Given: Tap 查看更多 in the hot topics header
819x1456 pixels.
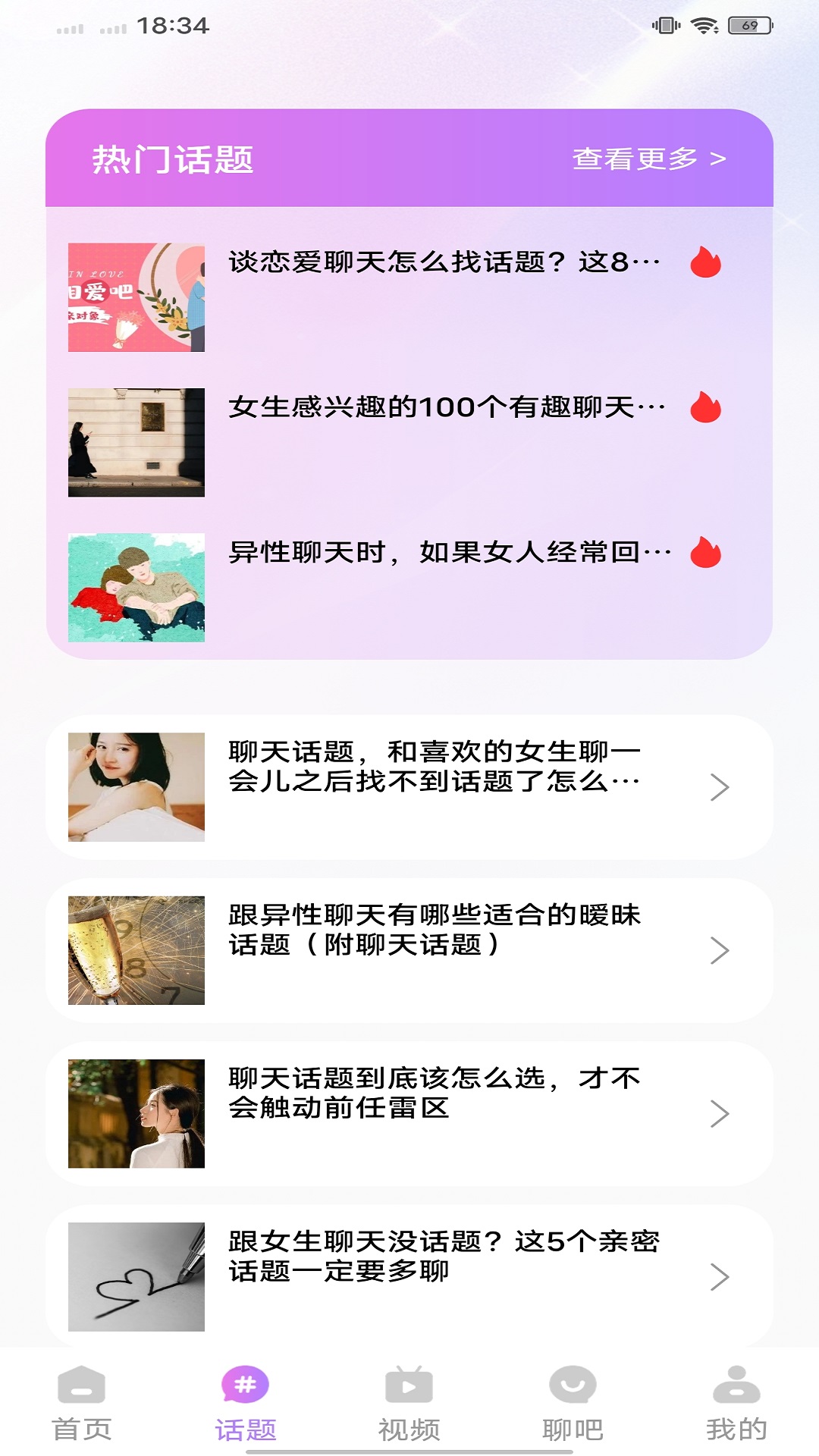Looking at the screenshot, I should pyautogui.click(x=649, y=158).
